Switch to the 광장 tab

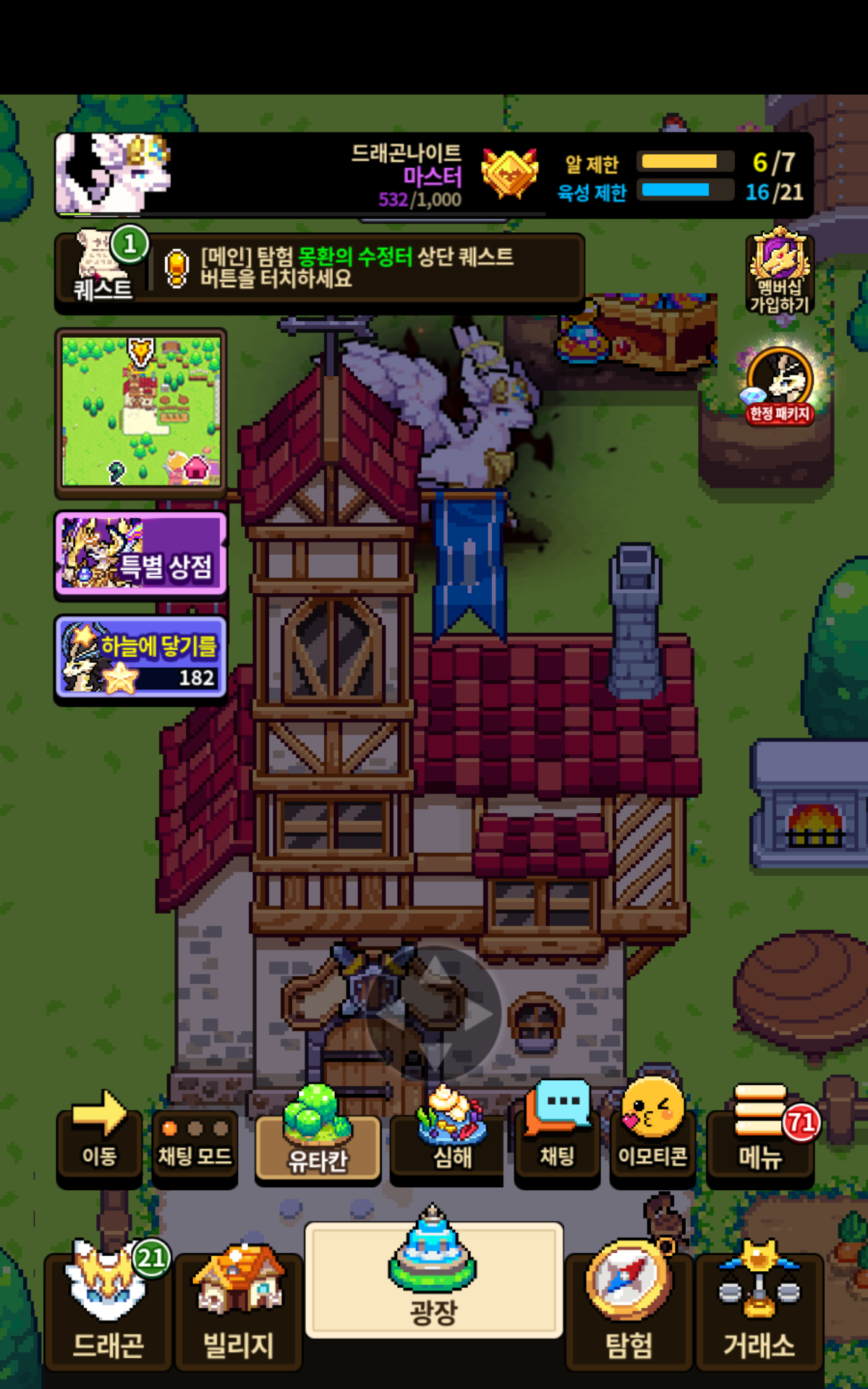click(434, 1280)
